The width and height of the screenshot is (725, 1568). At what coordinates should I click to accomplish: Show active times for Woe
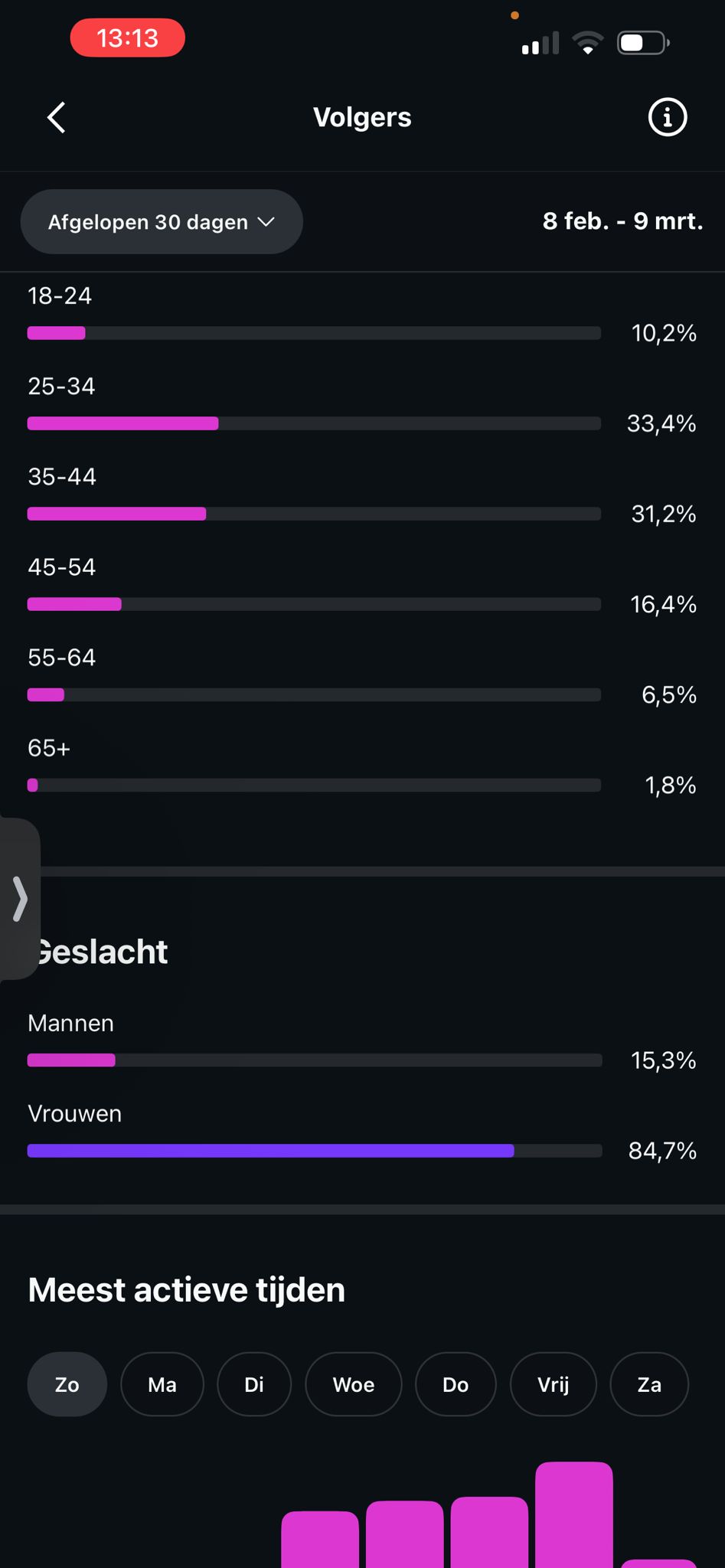(353, 1384)
